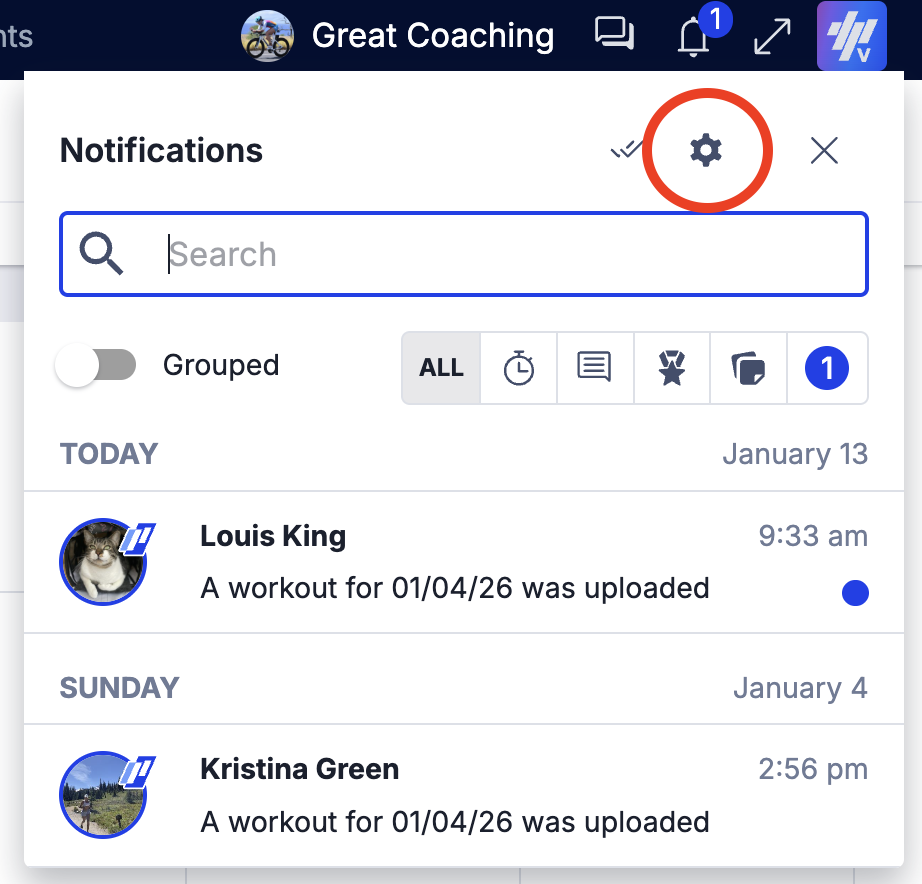The width and height of the screenshot is (922, 884).
Task: Expand to full screen via arrows icon
Action: tap(772, 36)
